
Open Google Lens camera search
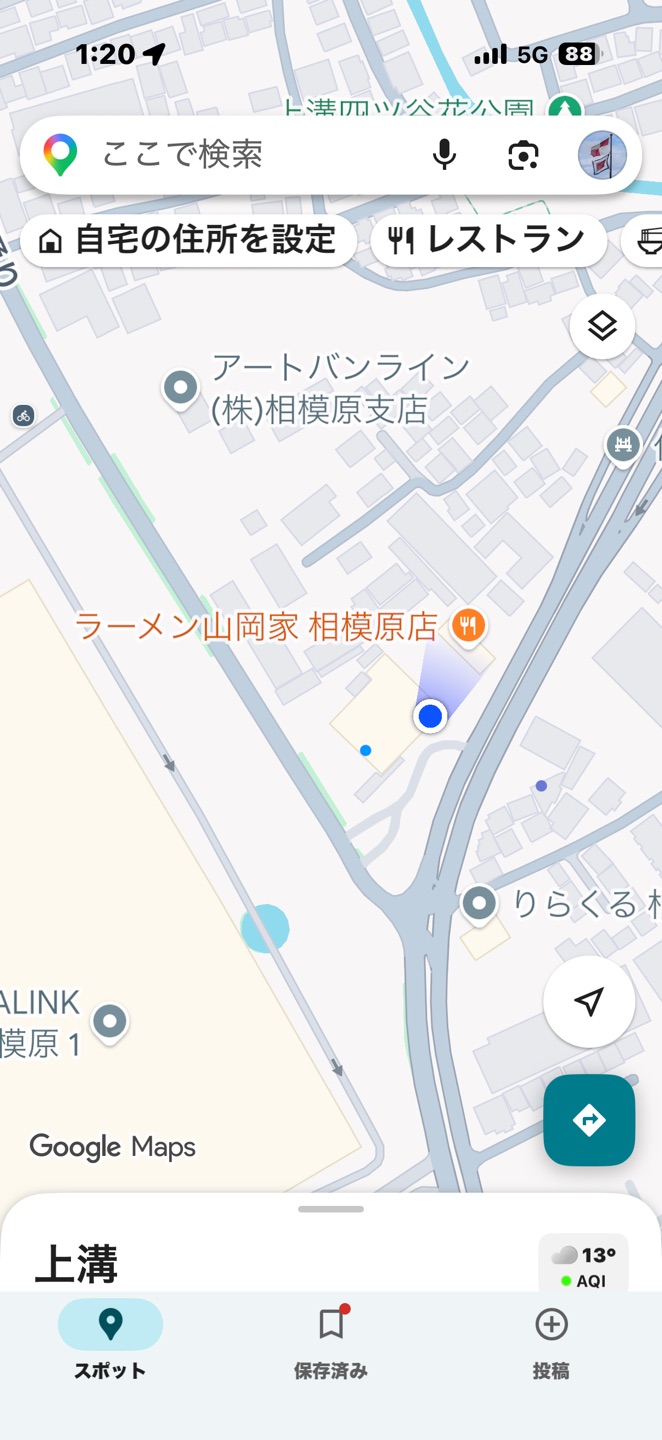point(523,155)
